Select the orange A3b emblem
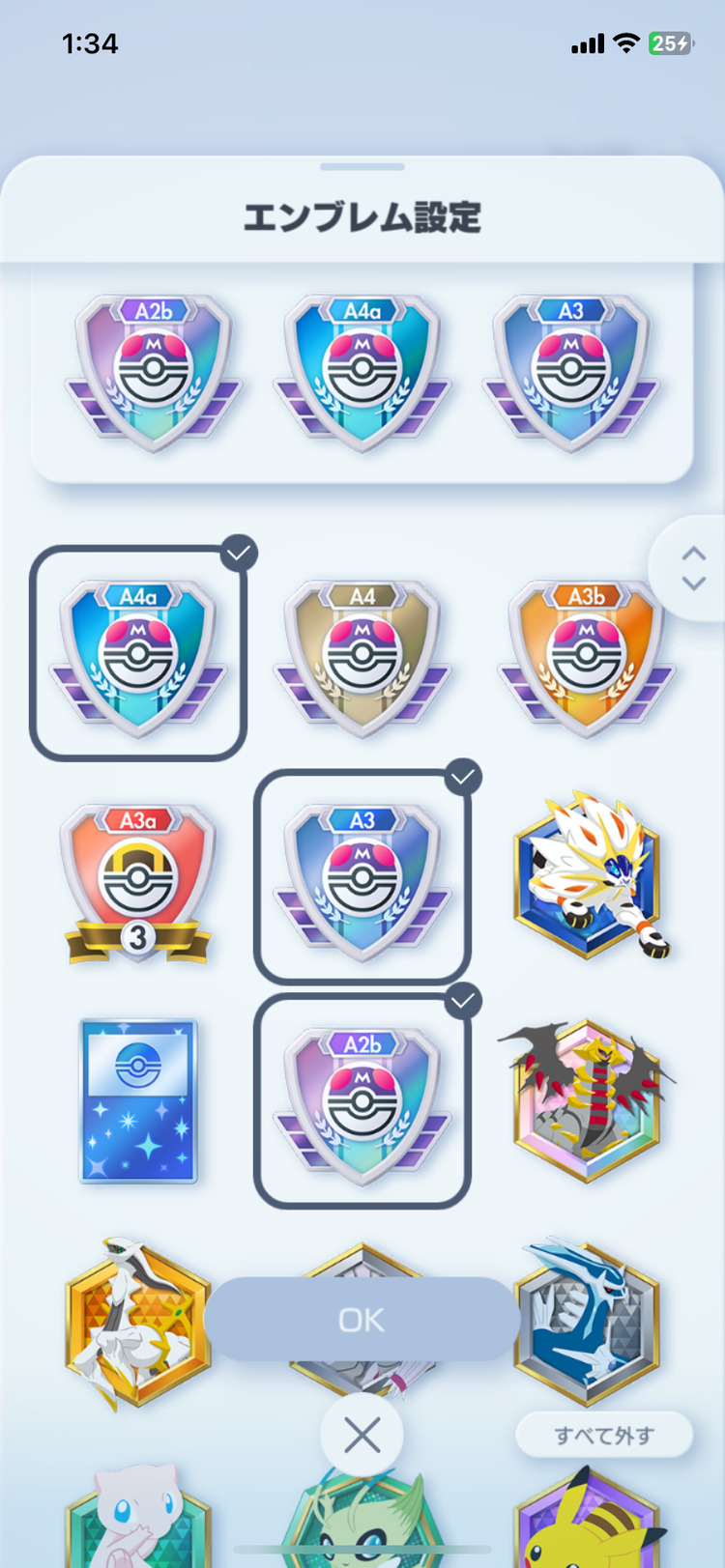Viewport: 725px width, 1568px height. (586, 654)
